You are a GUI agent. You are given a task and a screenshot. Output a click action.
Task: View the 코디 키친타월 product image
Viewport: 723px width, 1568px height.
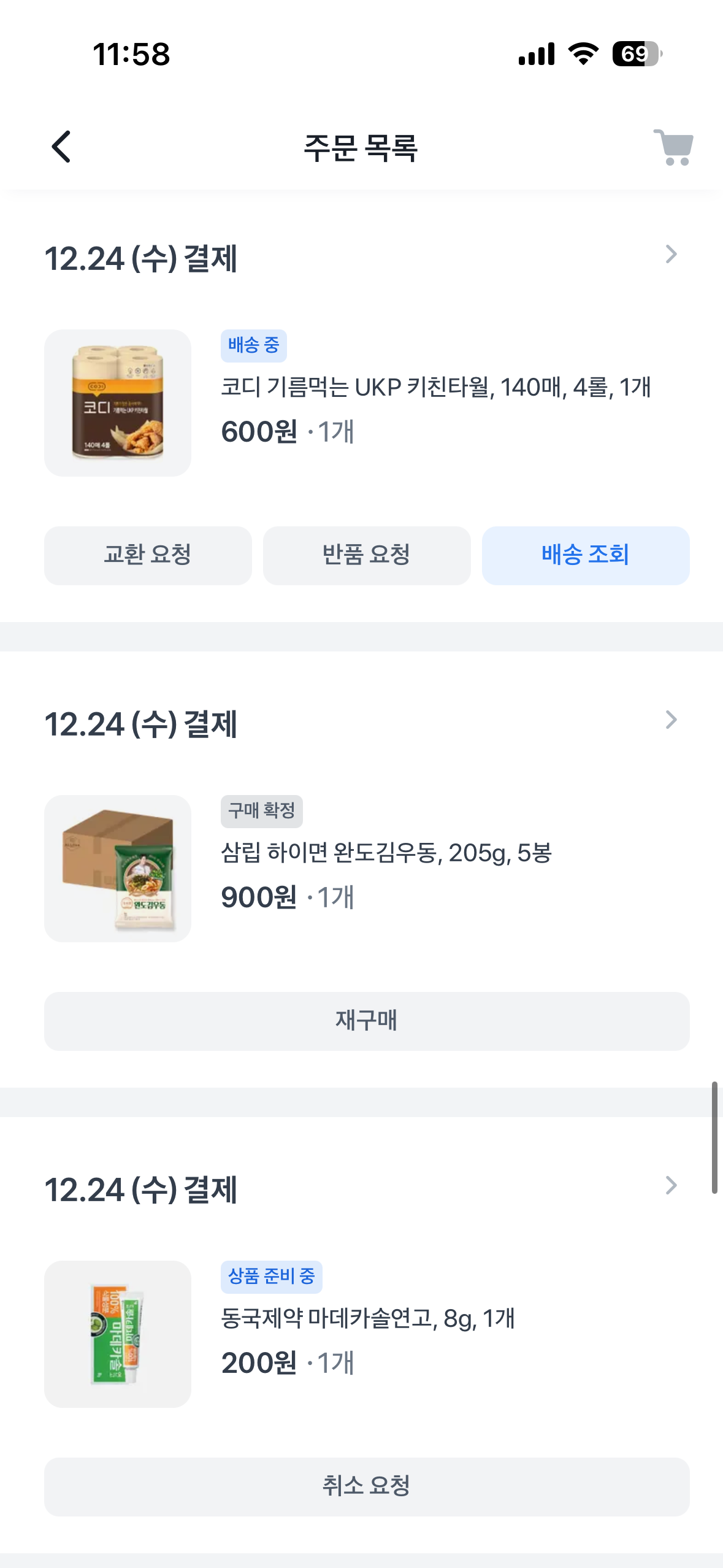point(118,403)
